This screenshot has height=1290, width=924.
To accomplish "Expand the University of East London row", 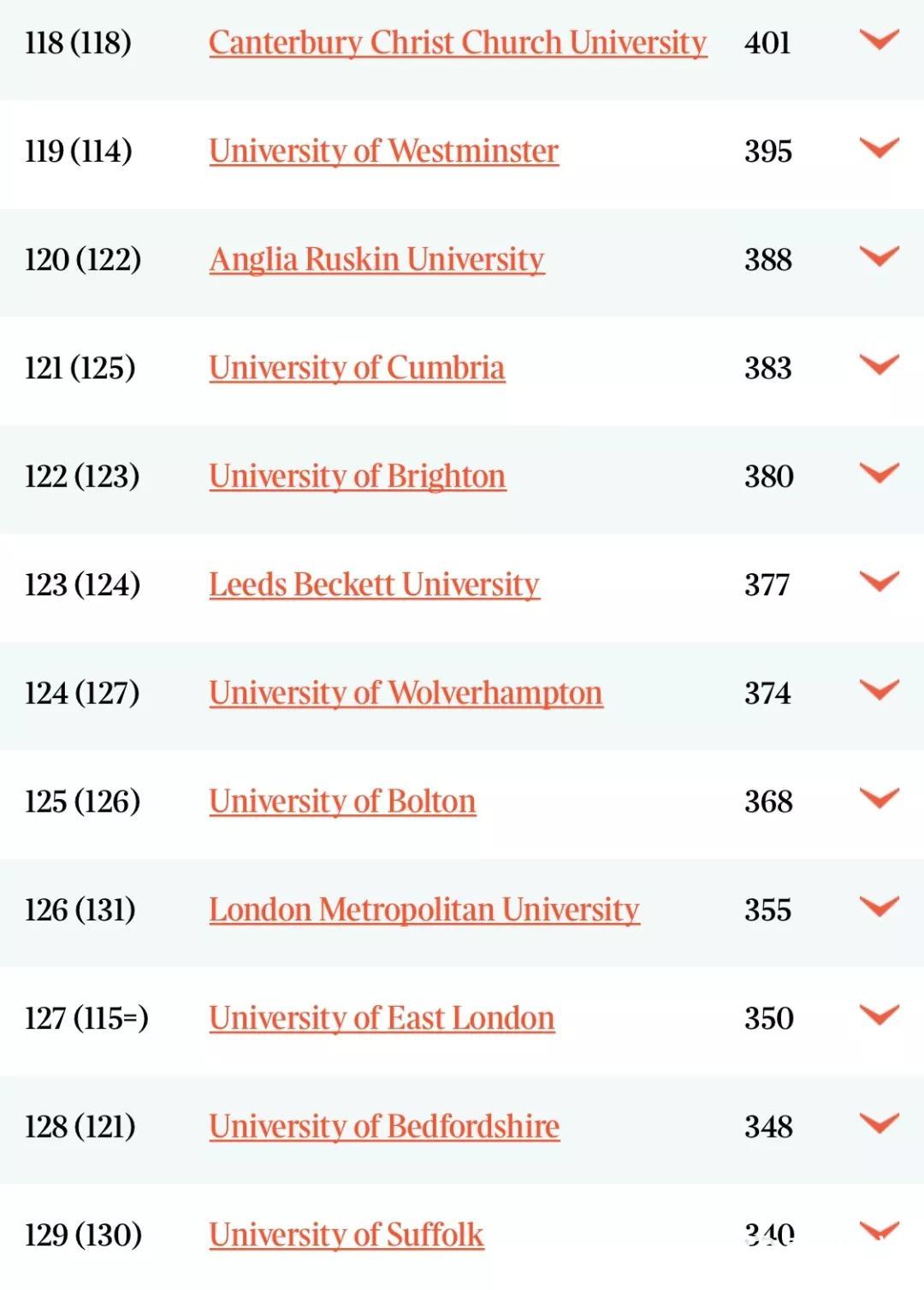I will pyautogui.click(x=879, y=1015).
